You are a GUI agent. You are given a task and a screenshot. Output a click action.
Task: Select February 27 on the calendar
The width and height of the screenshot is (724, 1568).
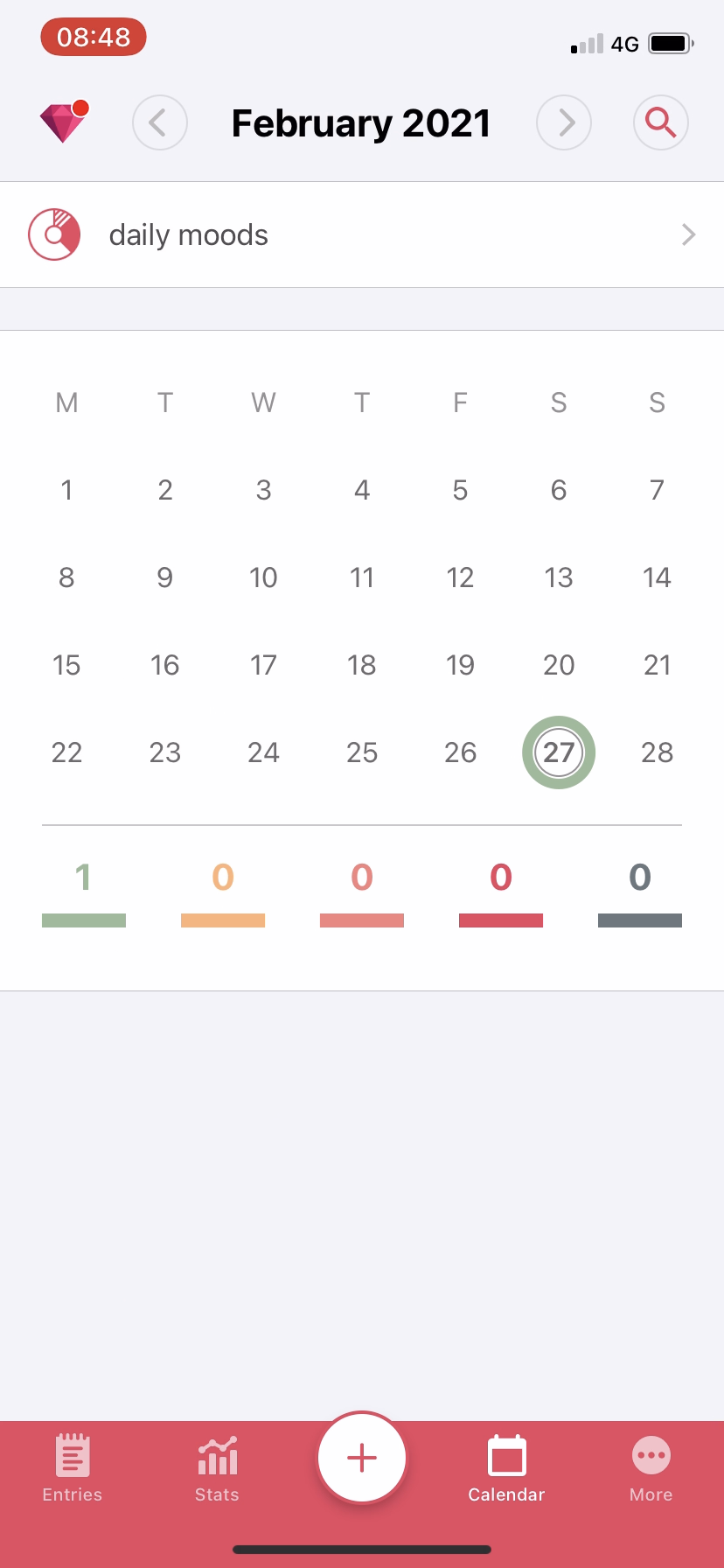pos(559,752)
